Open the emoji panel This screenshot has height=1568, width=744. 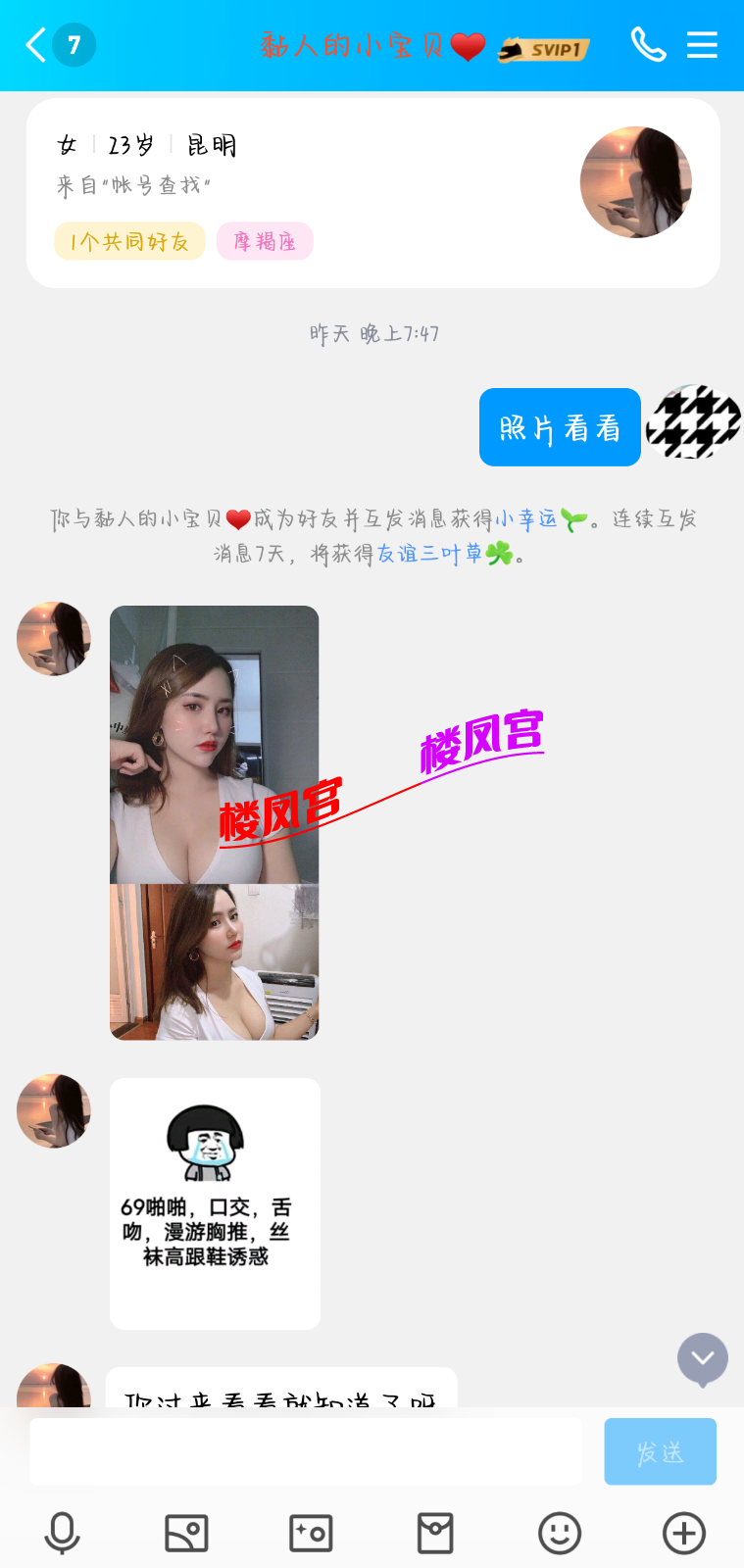pos(560,1533)
